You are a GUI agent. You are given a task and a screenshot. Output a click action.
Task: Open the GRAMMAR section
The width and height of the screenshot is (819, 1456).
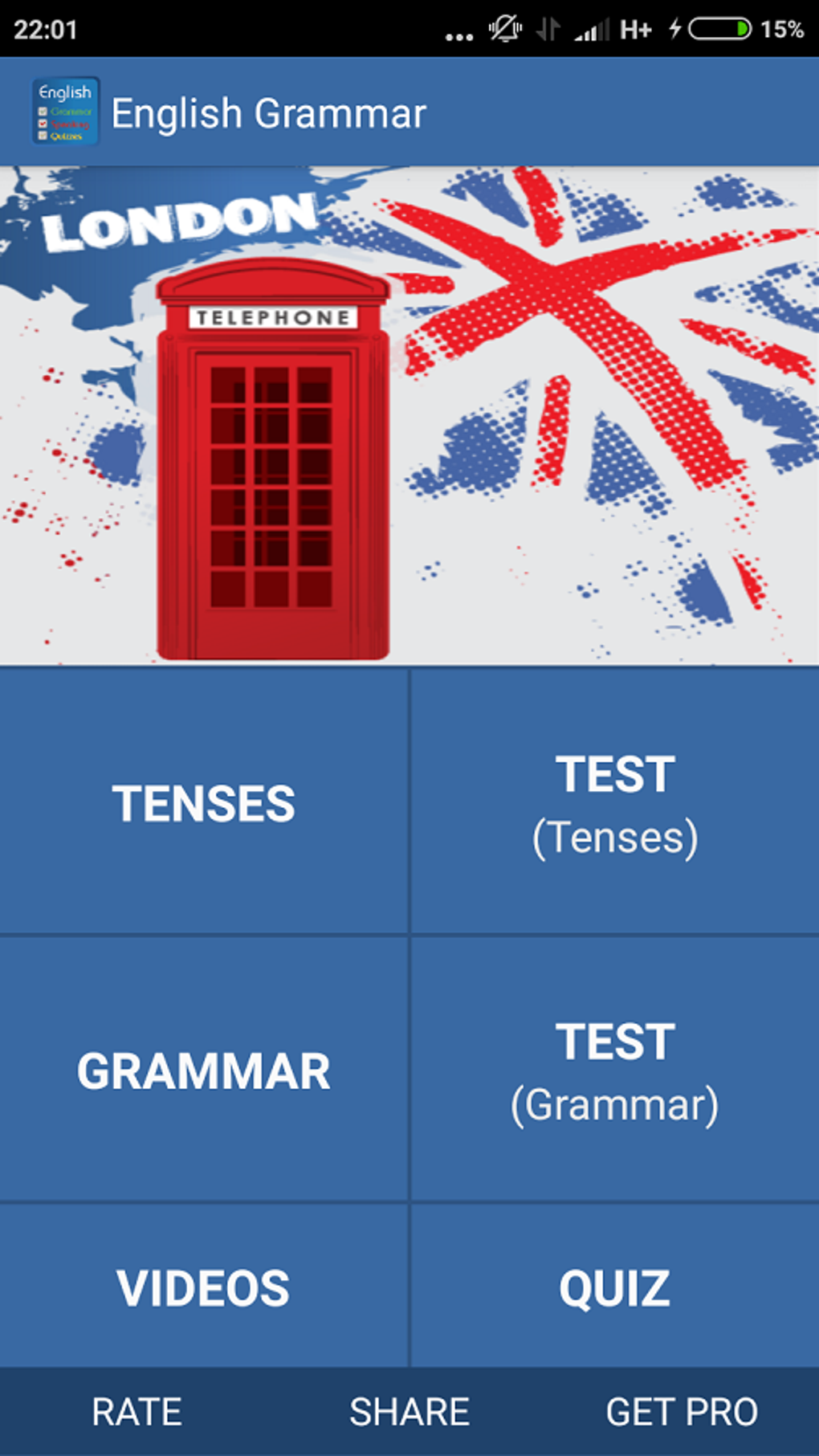click(x=205, y=1071)
